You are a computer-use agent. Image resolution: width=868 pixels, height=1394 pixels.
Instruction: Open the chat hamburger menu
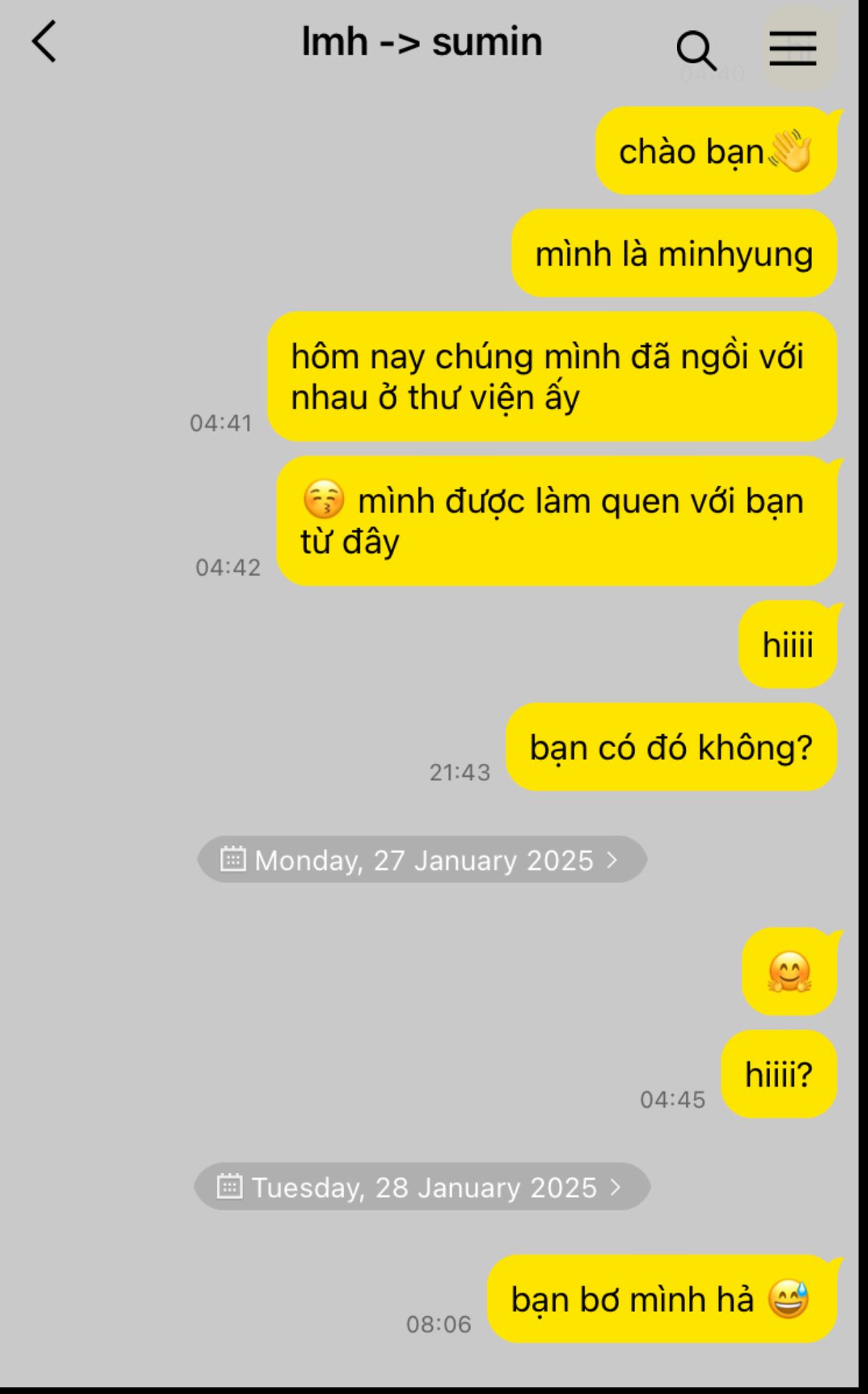point(793,49)
